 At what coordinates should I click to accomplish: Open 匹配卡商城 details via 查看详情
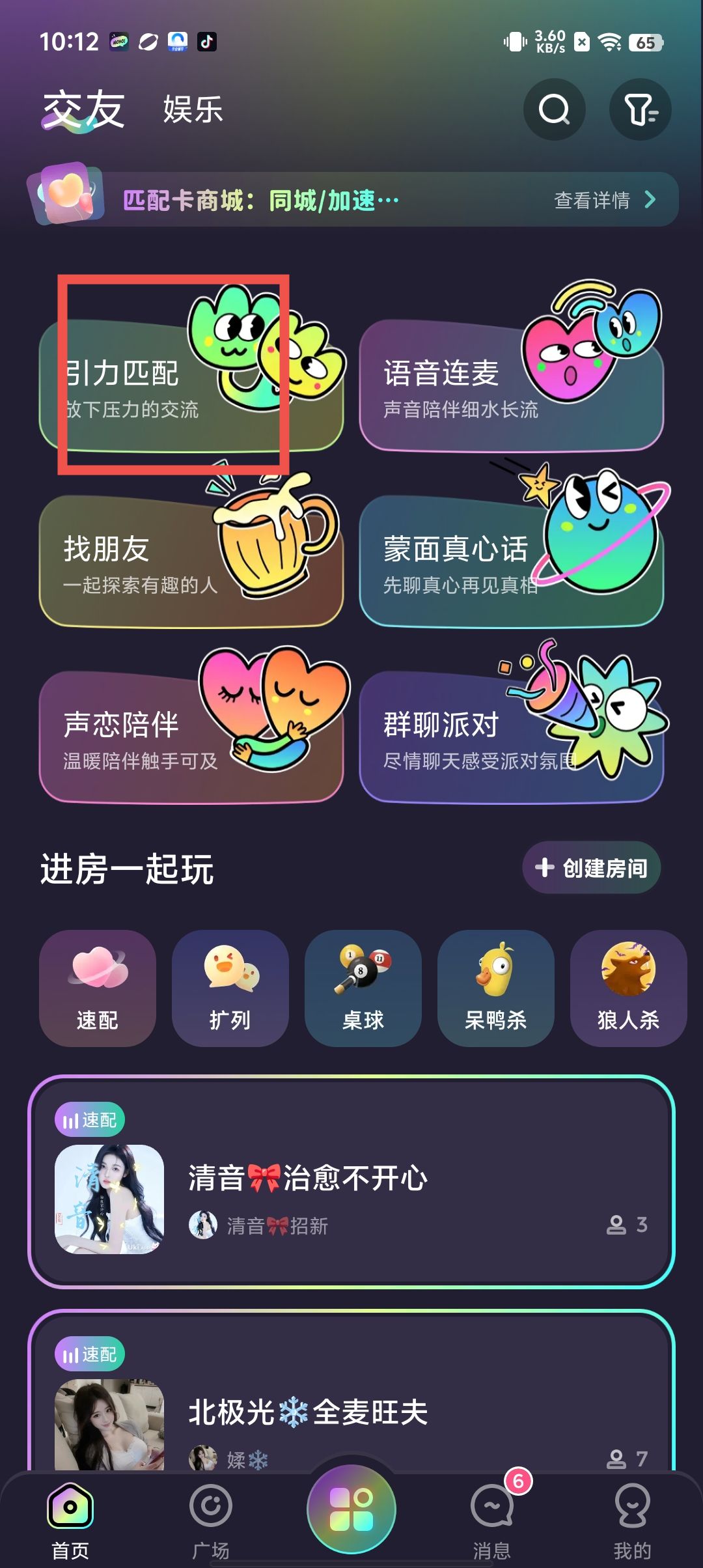pos(604,200)
